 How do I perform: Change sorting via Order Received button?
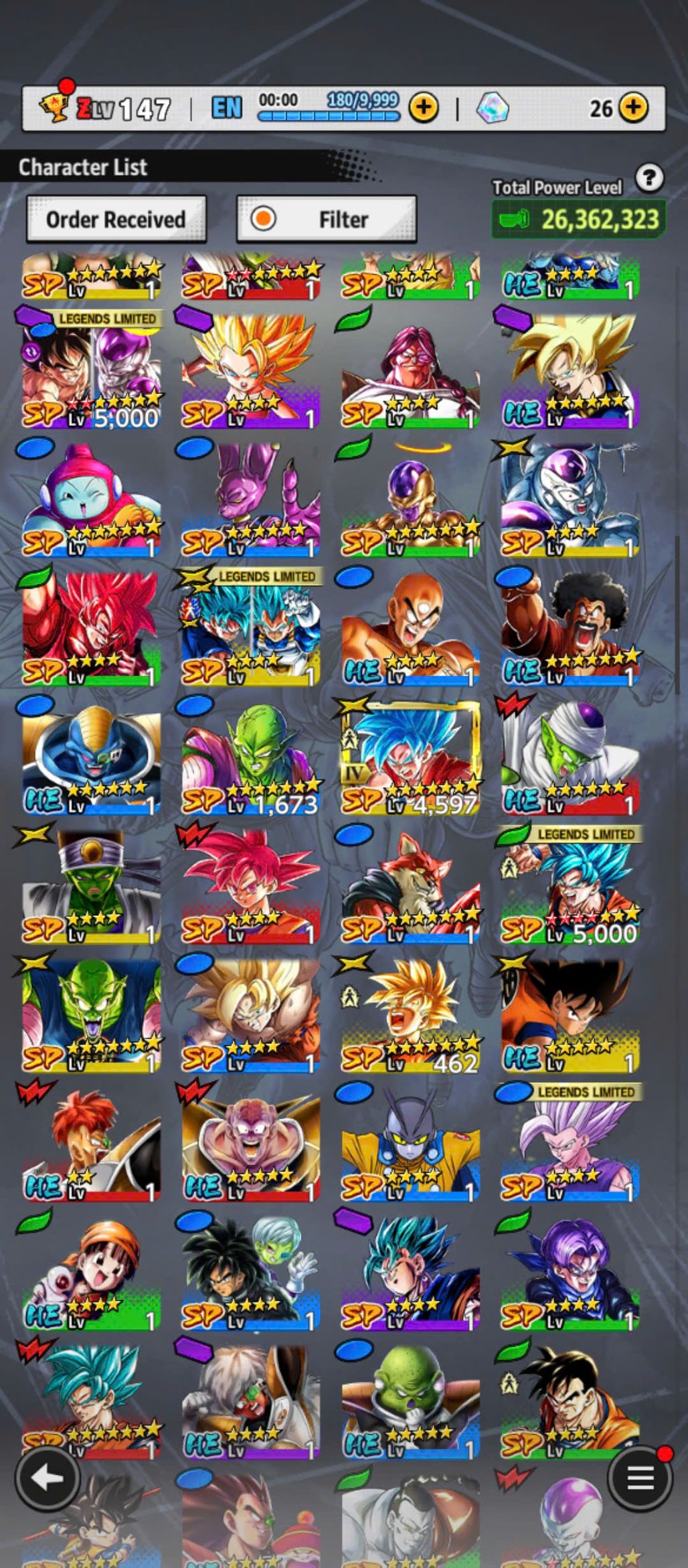[116, 219]
